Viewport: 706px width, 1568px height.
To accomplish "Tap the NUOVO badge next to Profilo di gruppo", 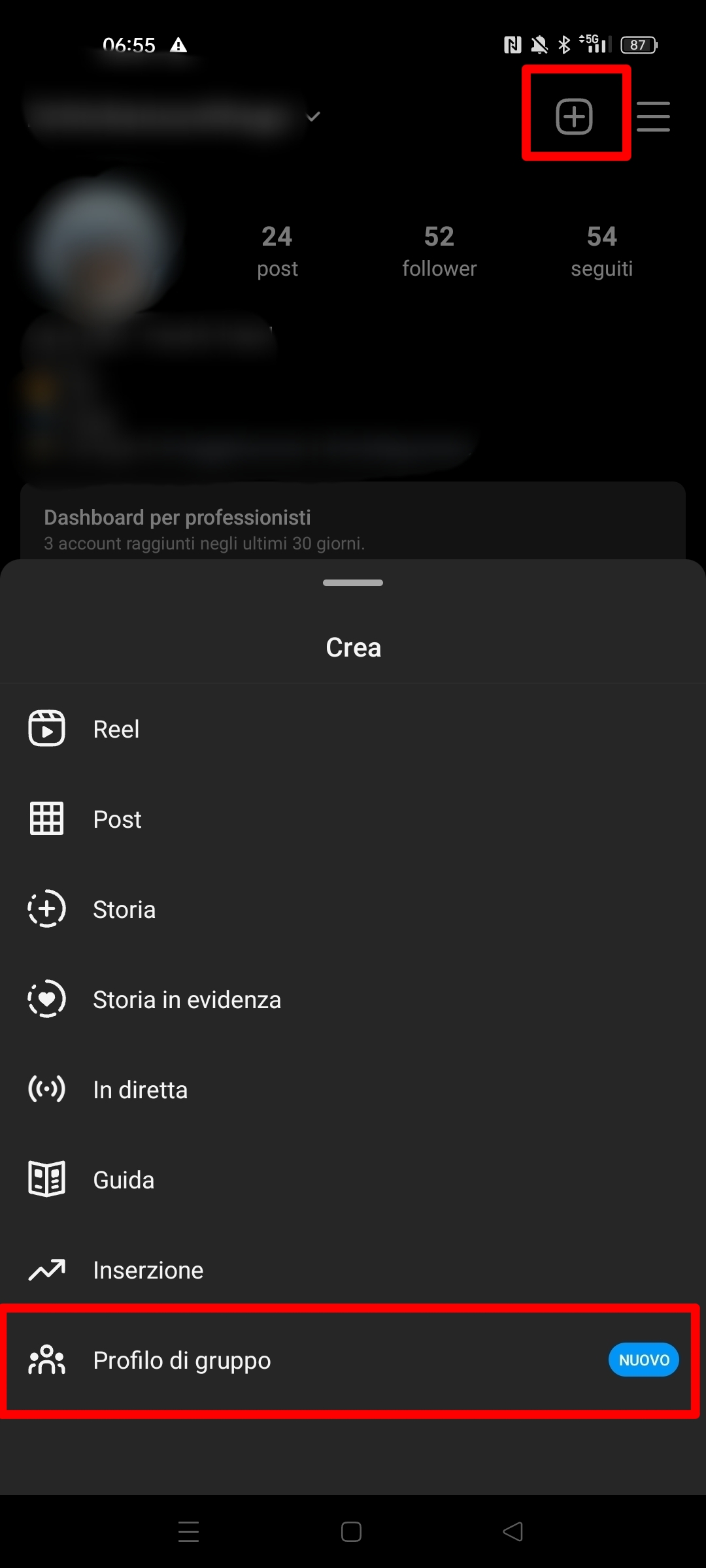I will [x=643, y=1360].
